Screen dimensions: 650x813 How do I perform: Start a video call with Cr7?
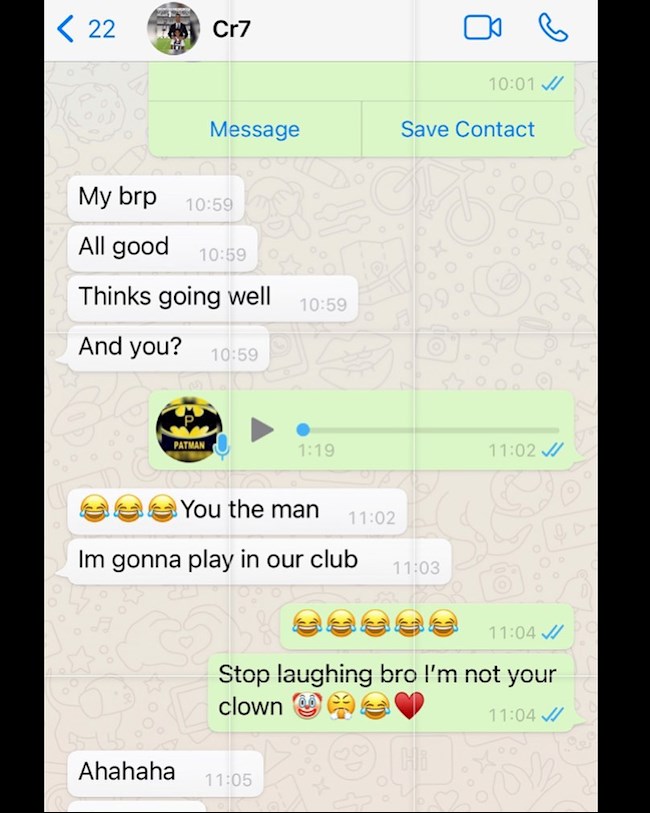pyautogui.click(x=482, y=28)
